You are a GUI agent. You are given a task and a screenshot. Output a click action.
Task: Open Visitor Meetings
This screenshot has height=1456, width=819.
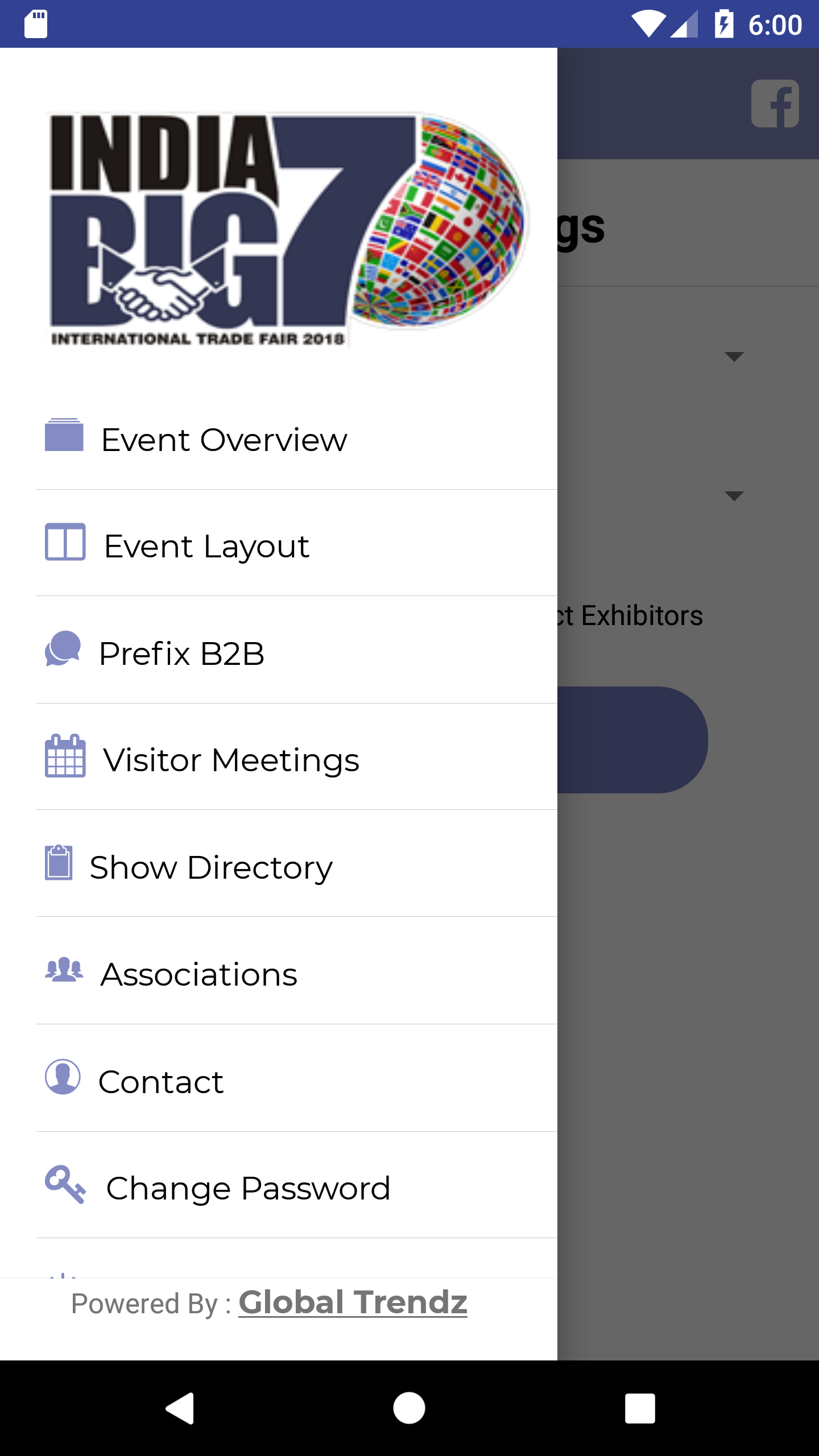231,760
